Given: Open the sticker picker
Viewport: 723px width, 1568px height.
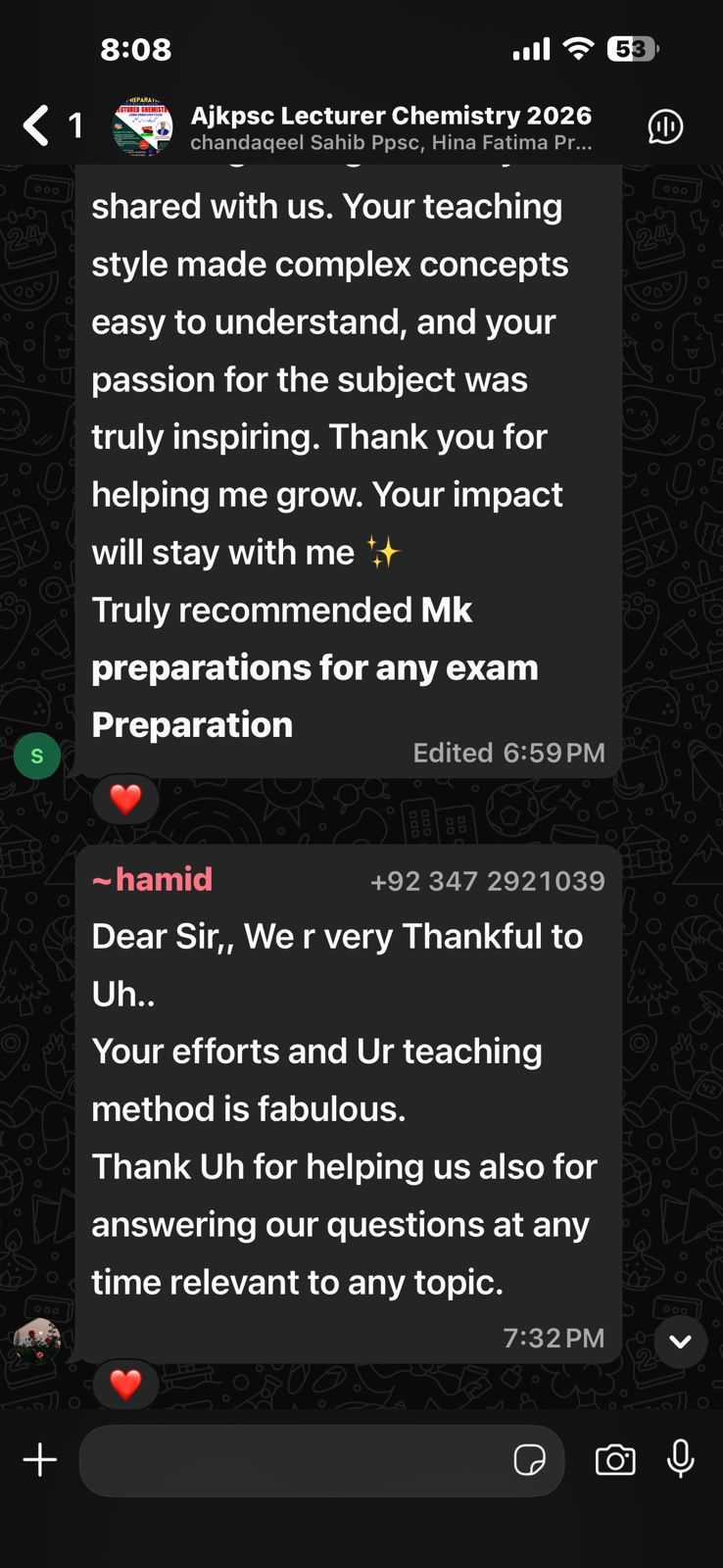Looking at the screenshot, I should coord(529,1460).
